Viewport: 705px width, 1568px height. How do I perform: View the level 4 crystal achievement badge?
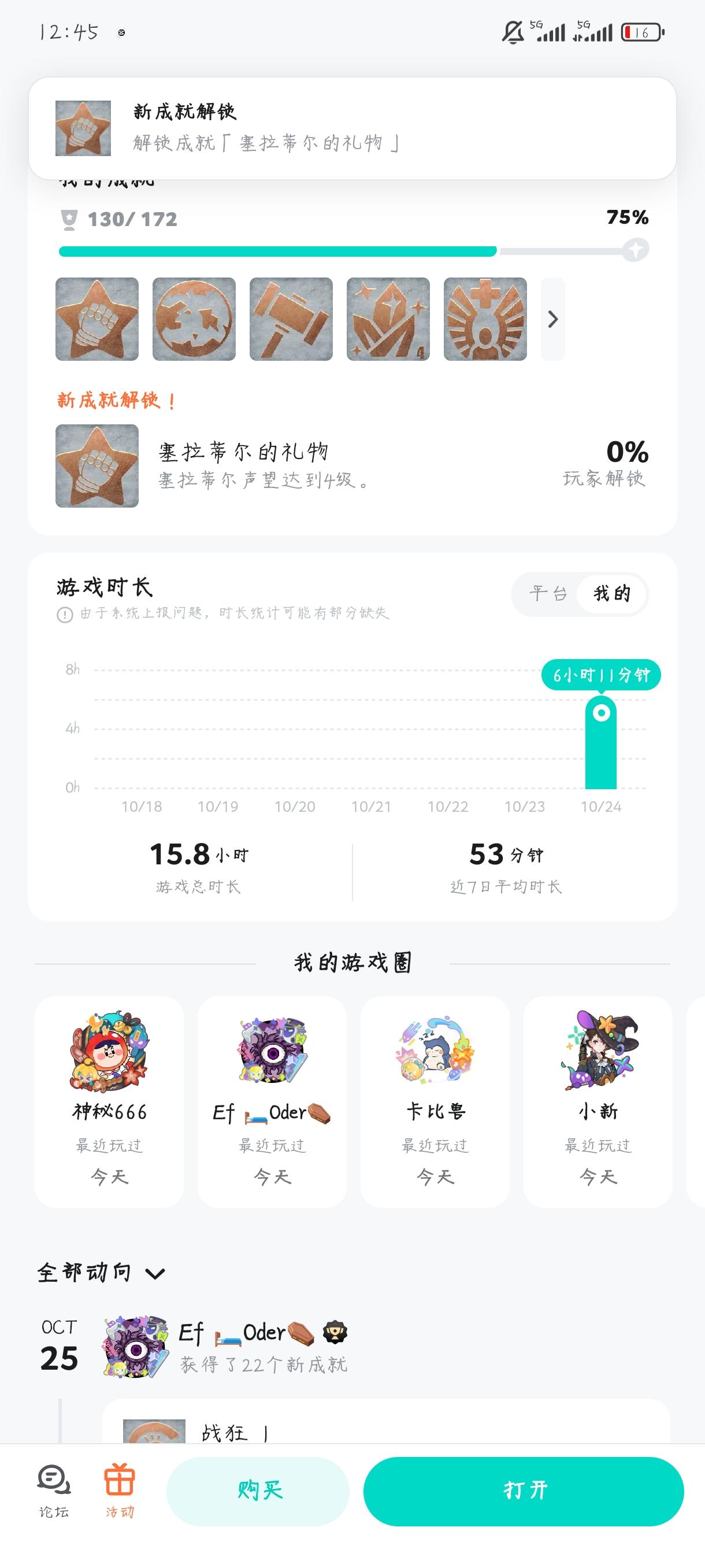pos(388,319)
